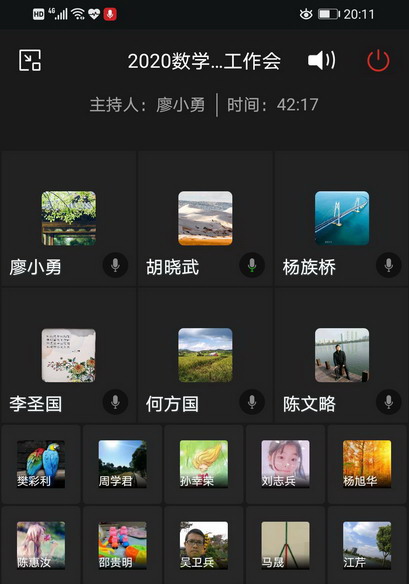Screen dimensions: 409x584
Task: Tap the microphone icon for 廖小勇
Action: click(115, 265)
